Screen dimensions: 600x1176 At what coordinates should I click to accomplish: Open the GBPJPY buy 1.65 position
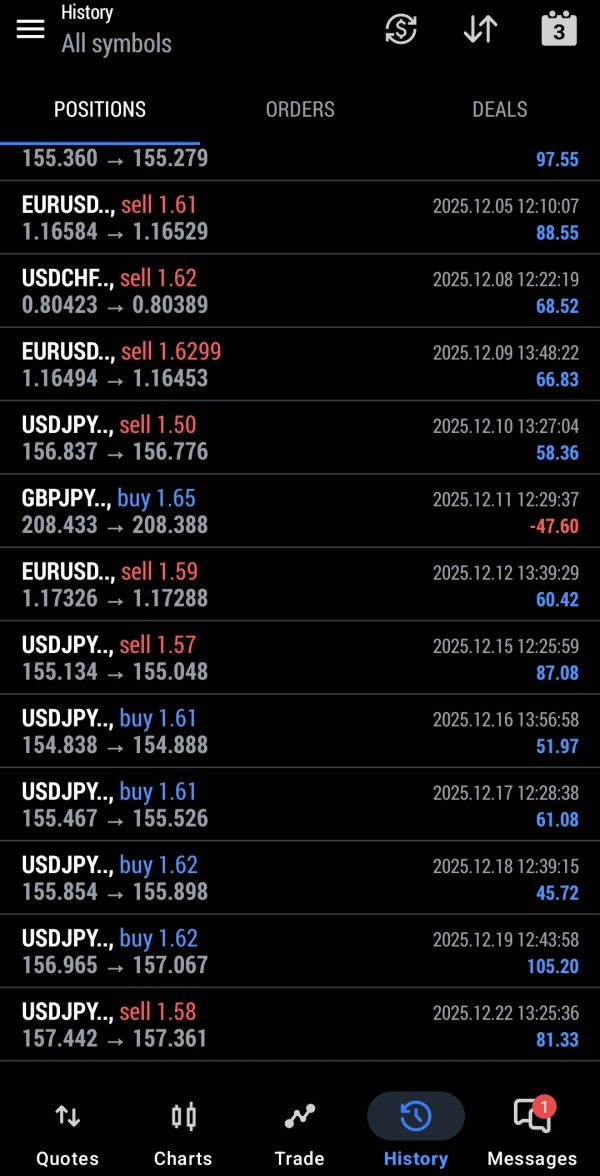pyautogui.click(x=300, y=511)
